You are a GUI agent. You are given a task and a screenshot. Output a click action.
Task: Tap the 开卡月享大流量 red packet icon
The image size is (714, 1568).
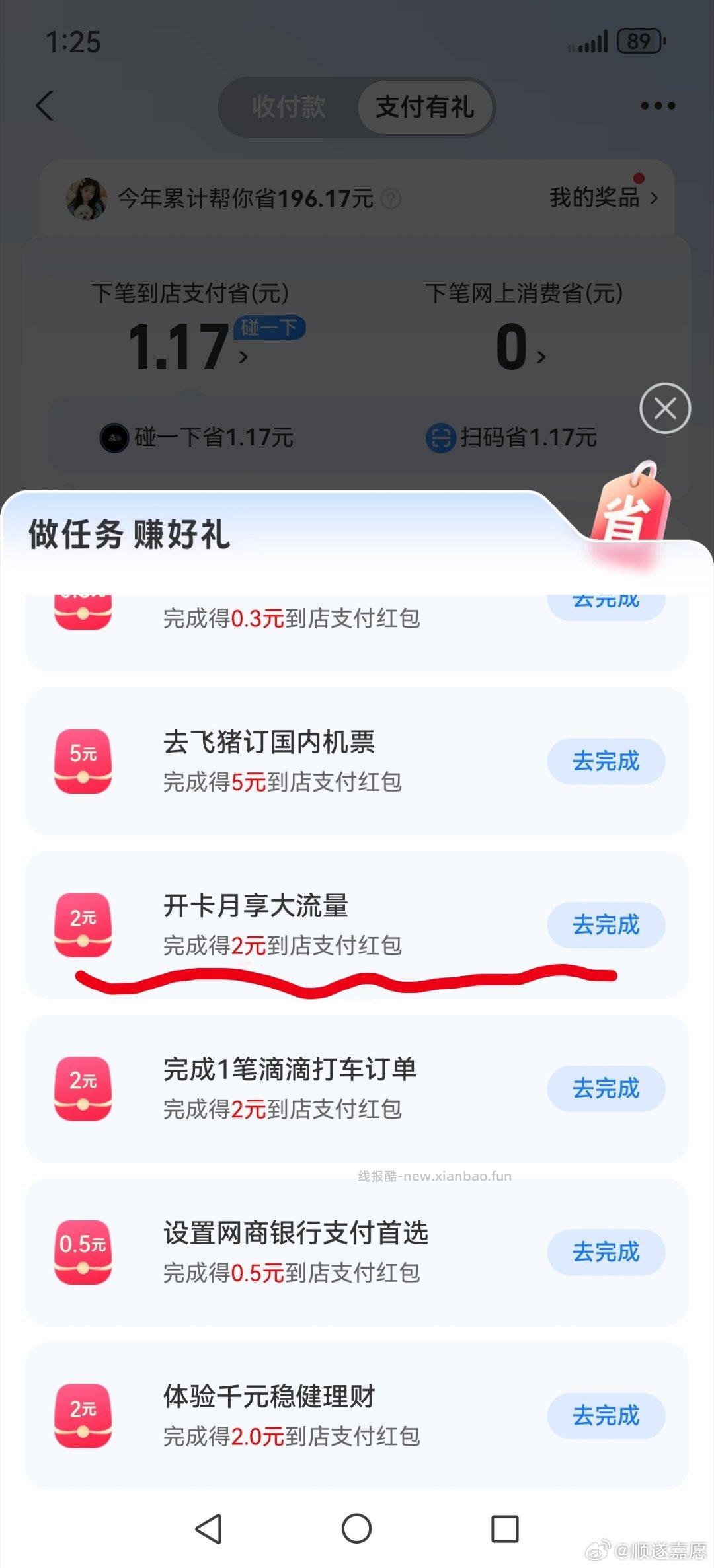tap(82, 924)
